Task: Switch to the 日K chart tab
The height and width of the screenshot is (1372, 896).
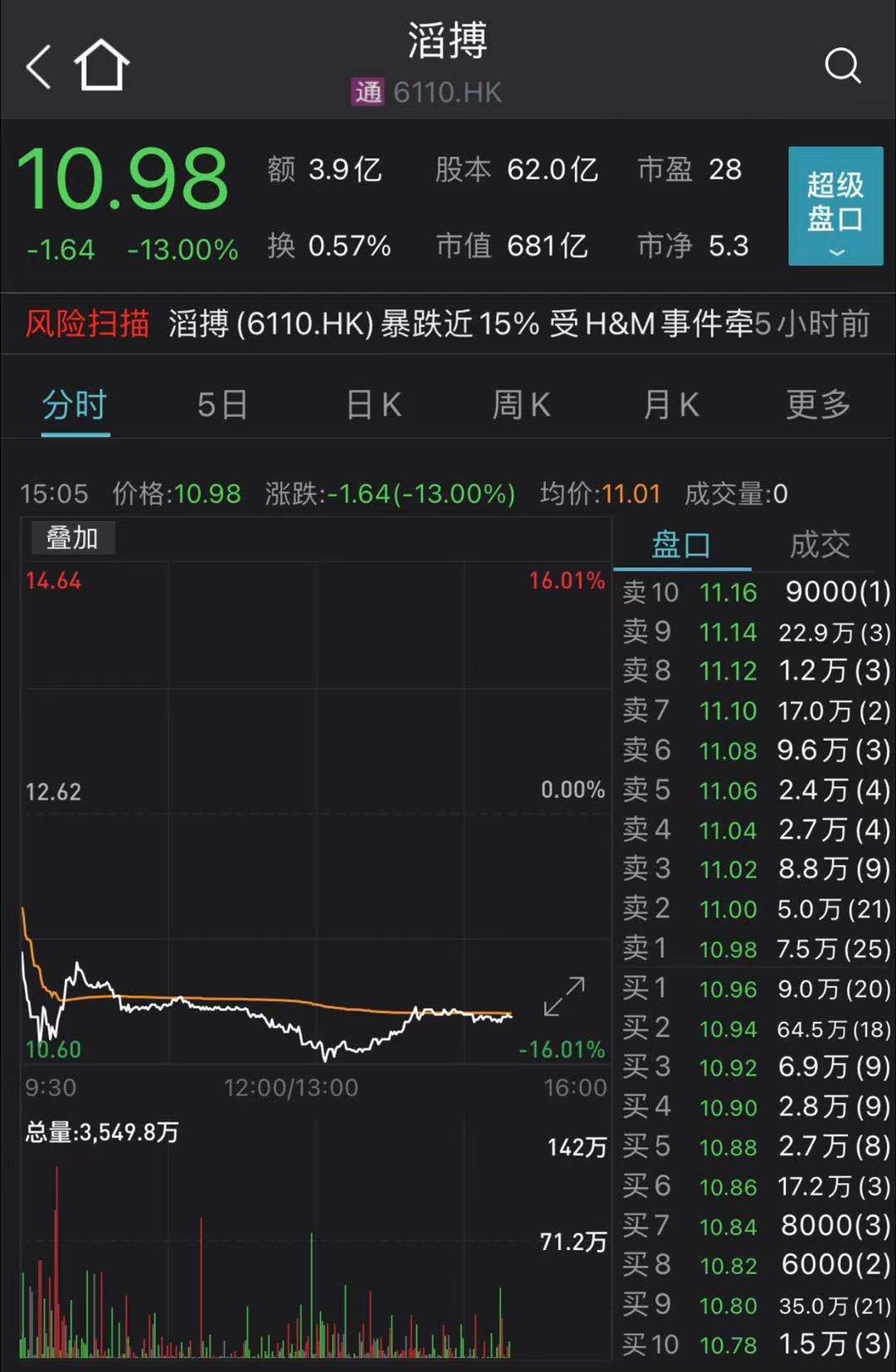Action: 373,406
